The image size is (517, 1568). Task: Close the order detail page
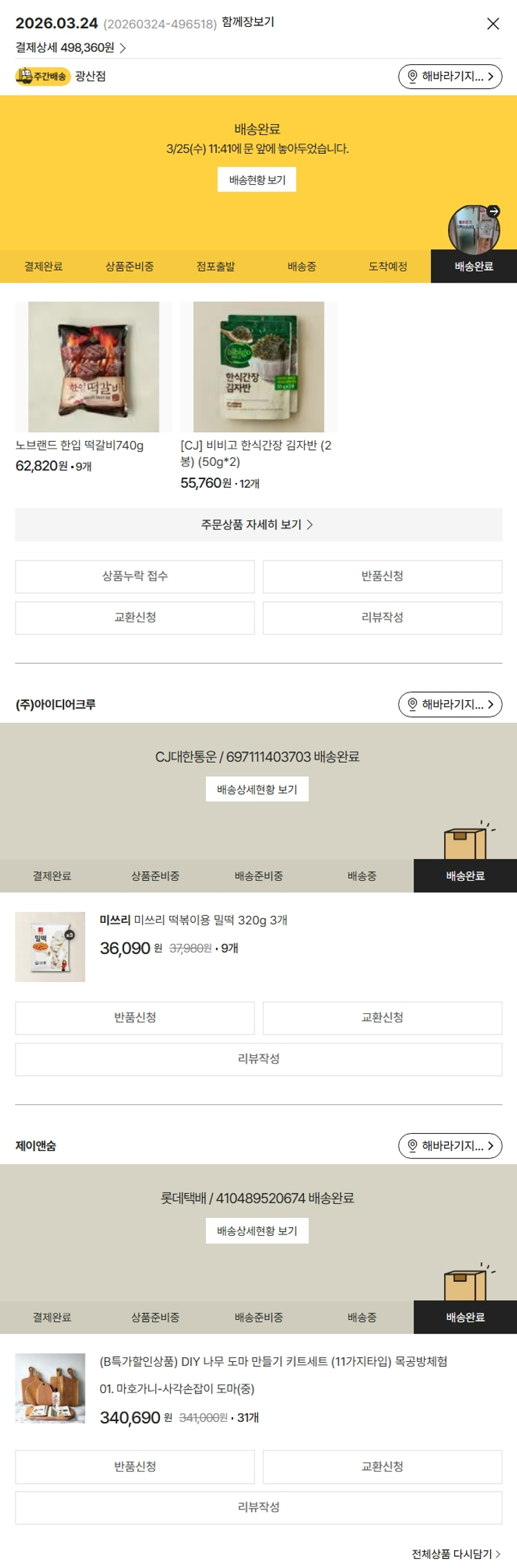pos(493,24)
